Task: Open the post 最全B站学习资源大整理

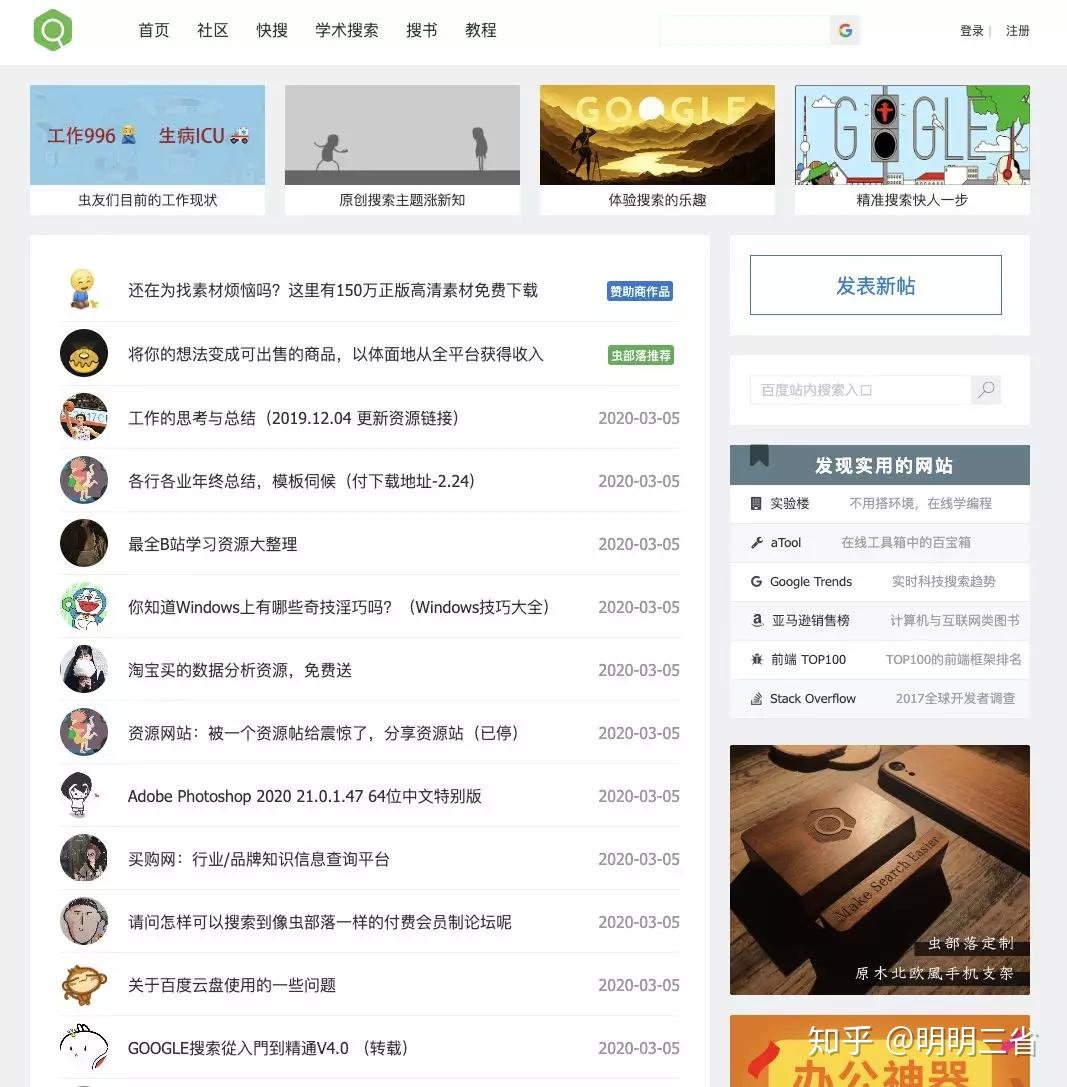Action: [x=212, y=544]
